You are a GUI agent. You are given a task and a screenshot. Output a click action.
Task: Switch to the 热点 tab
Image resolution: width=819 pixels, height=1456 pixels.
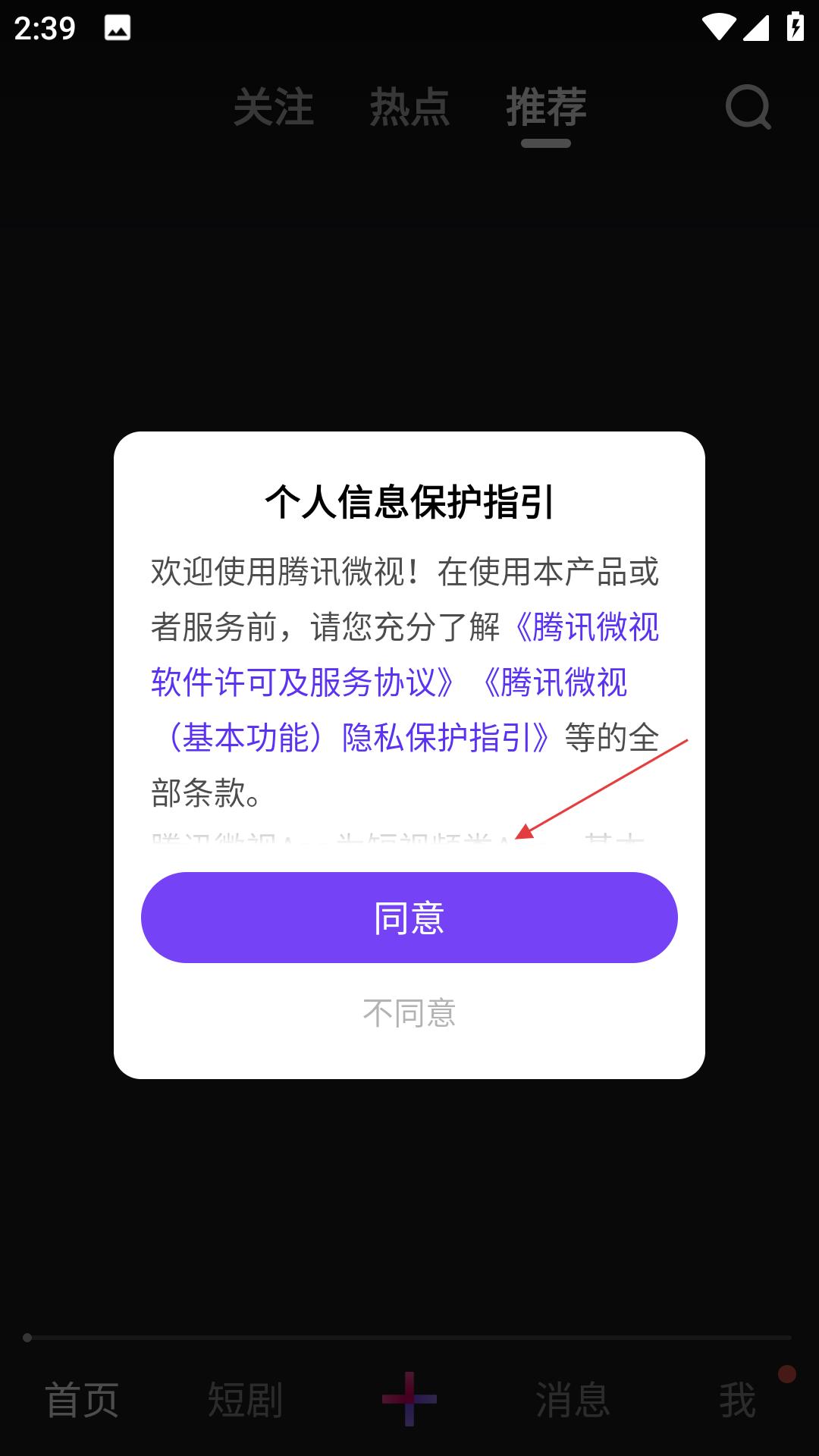click(x=409, y=107)
